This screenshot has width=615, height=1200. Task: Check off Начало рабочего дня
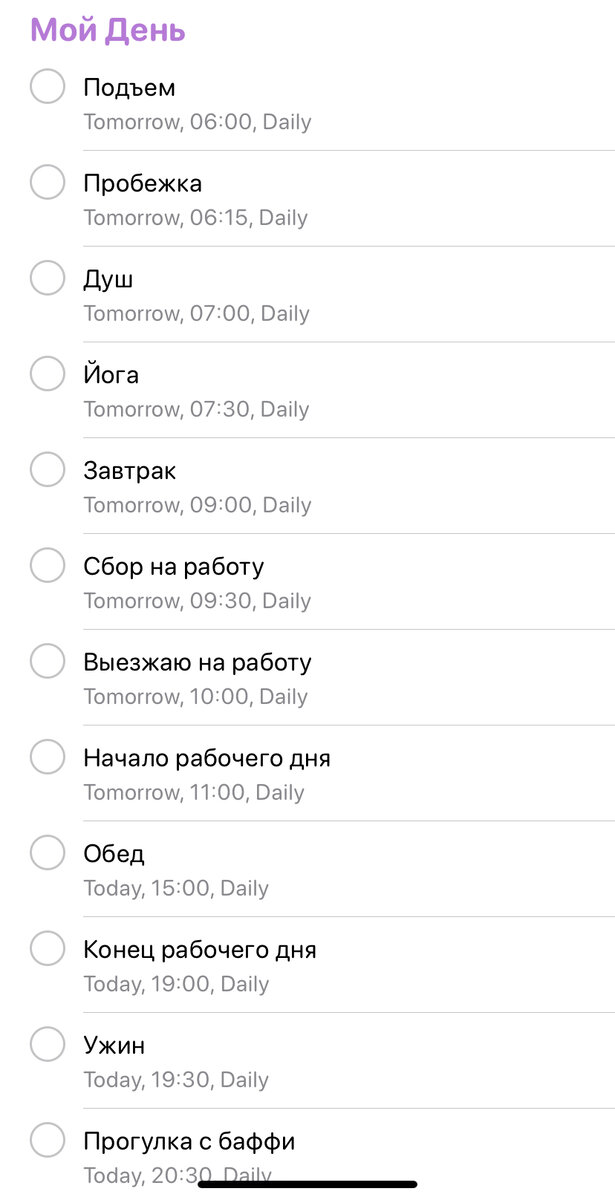pyautogui.click(x=47, y=757)
